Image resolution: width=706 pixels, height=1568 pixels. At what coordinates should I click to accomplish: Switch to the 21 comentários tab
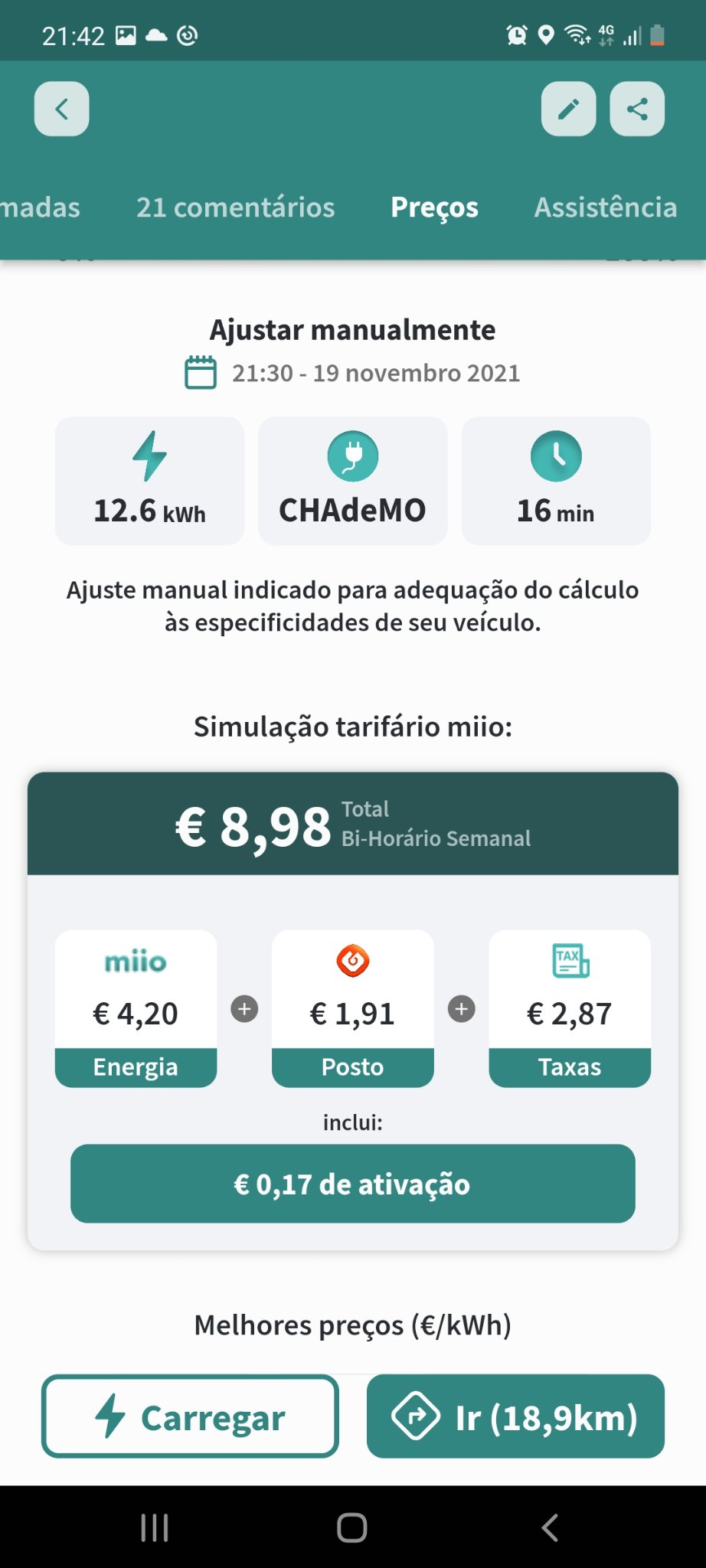(x=235, y=207)
